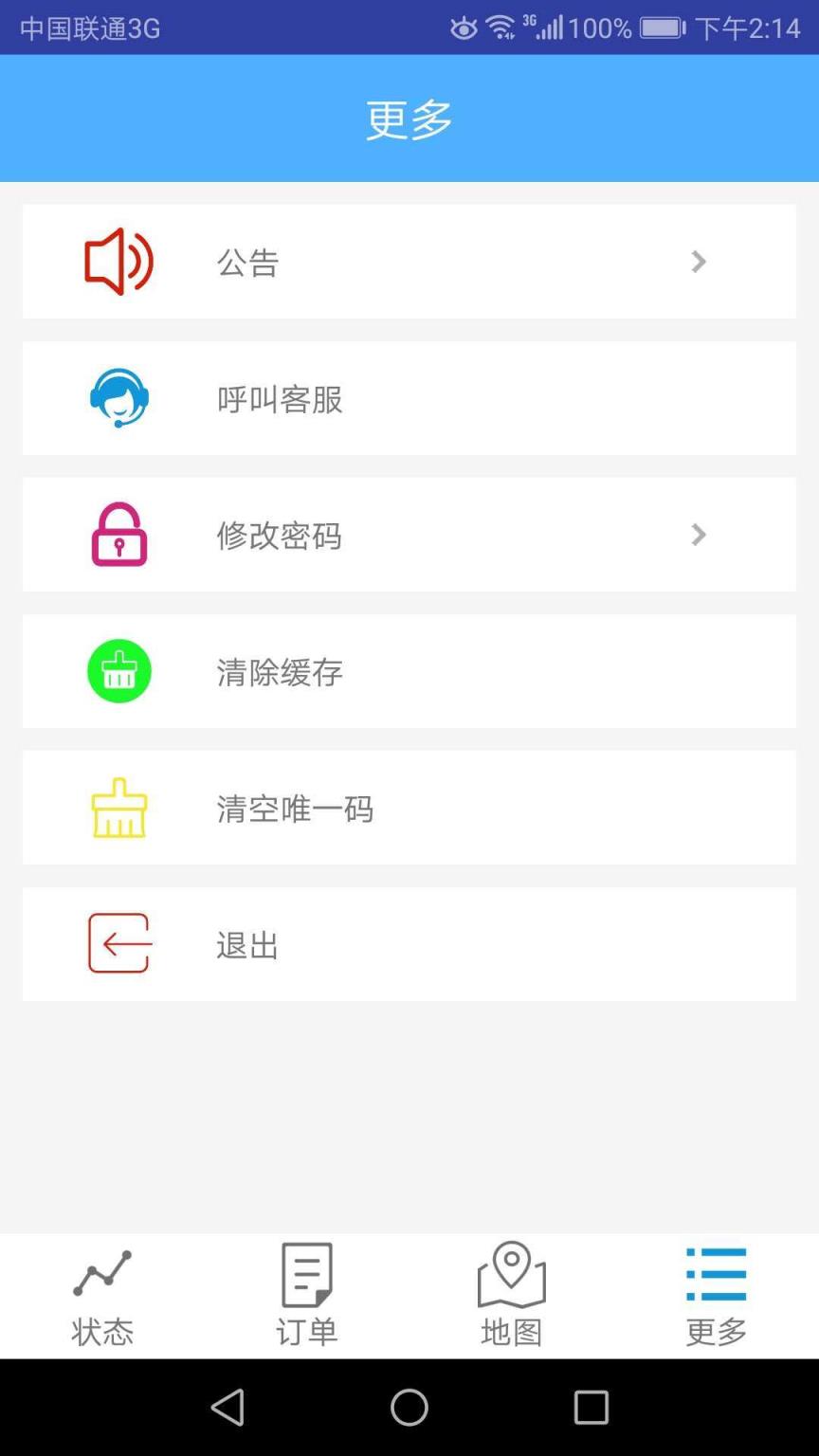Tap the red exit arrow icon
This screenshot has height=1456, width=819.
(118, 943)
